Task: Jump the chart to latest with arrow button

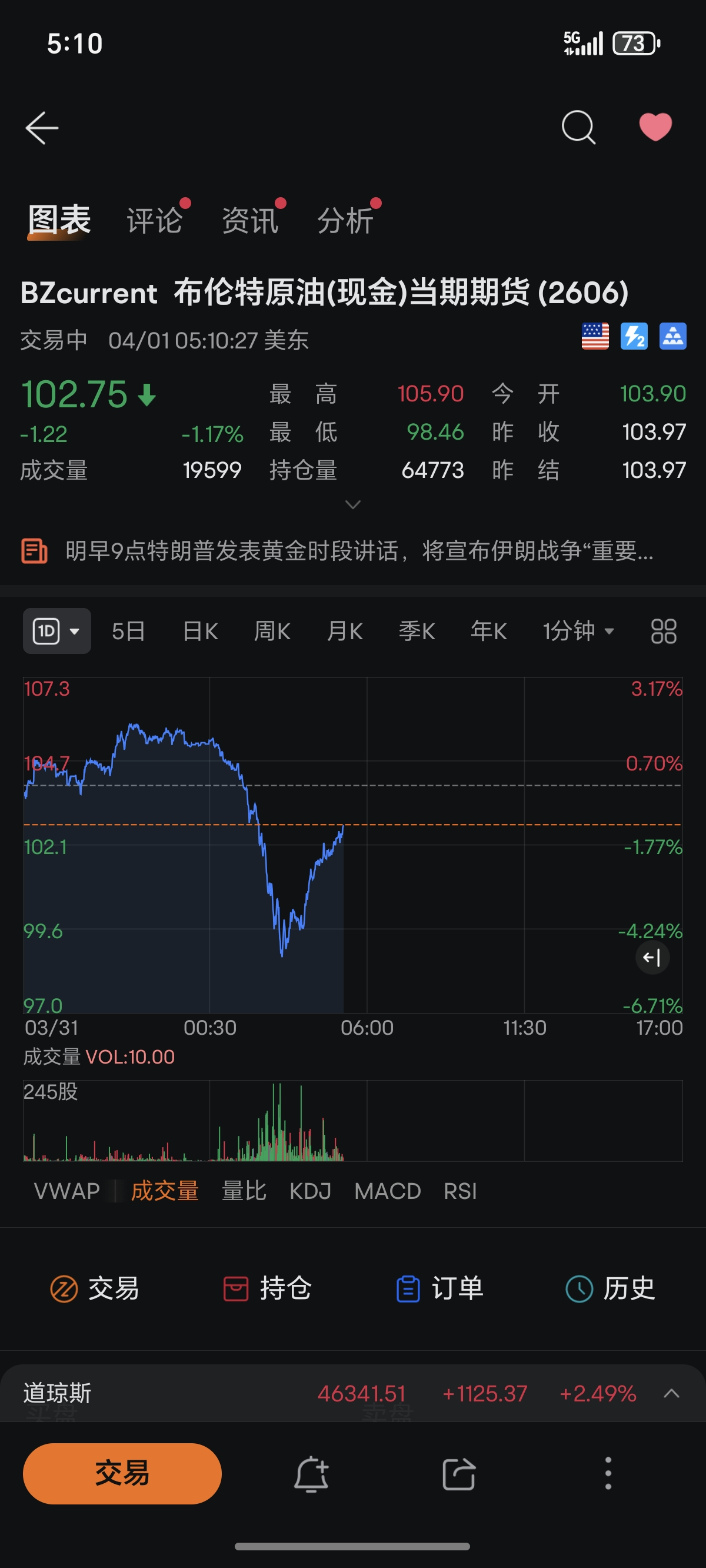Action: point(652,958)
